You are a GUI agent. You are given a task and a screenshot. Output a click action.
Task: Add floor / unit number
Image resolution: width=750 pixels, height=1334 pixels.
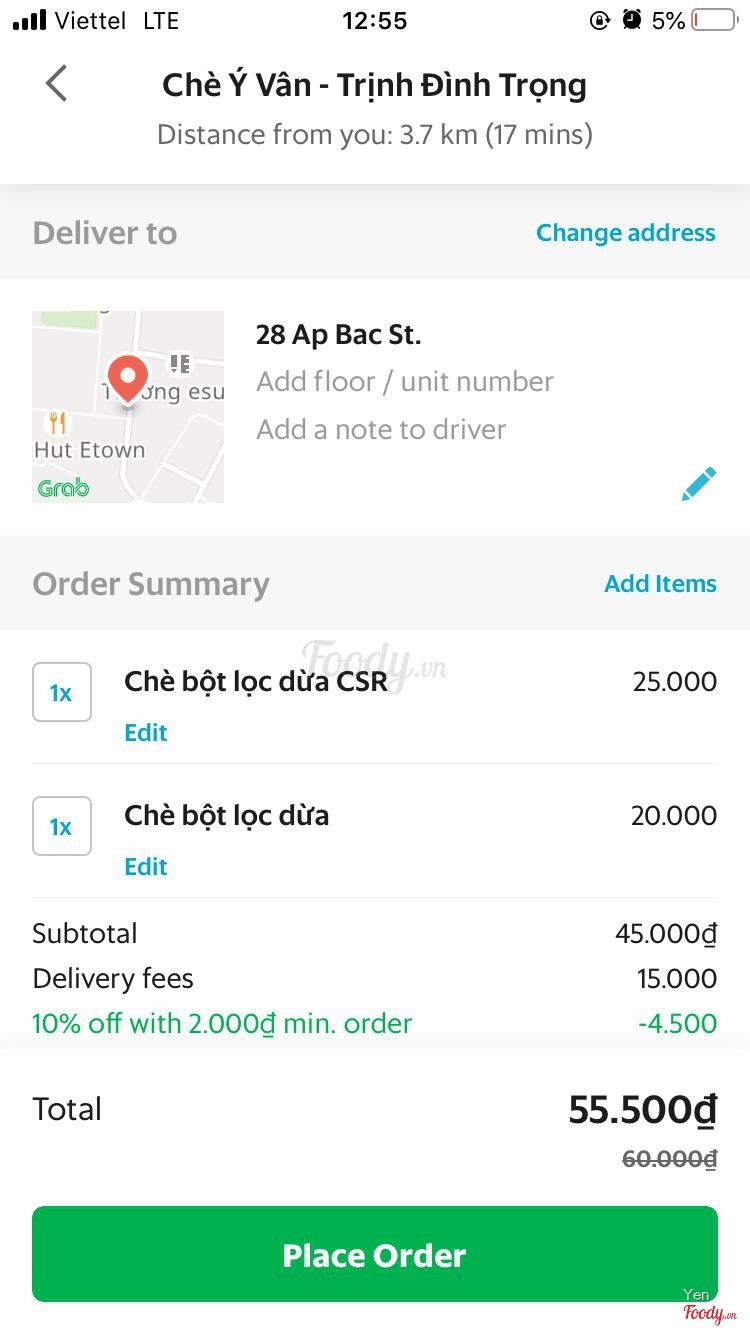point(404,381)
